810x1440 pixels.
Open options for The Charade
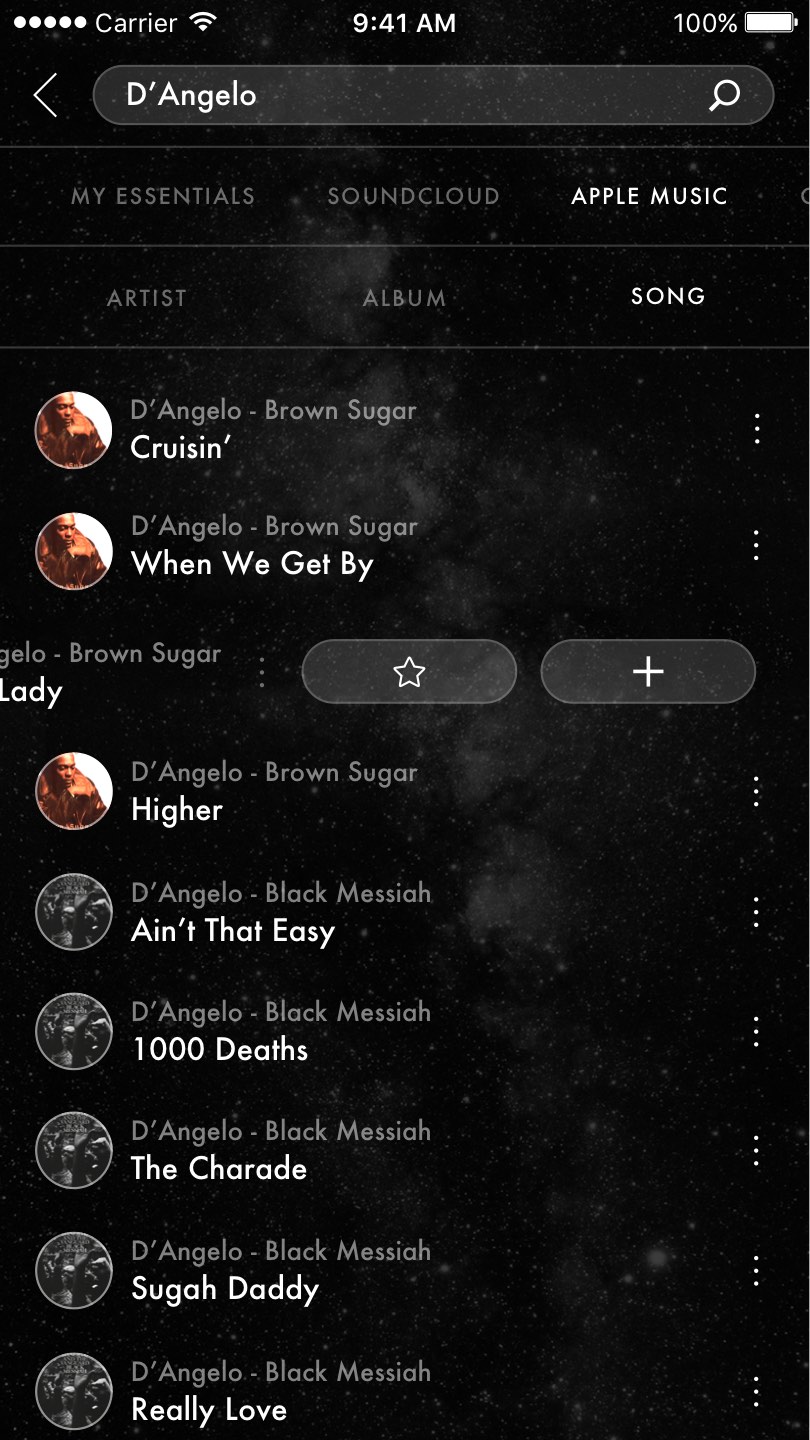[x=756, y=1151]
